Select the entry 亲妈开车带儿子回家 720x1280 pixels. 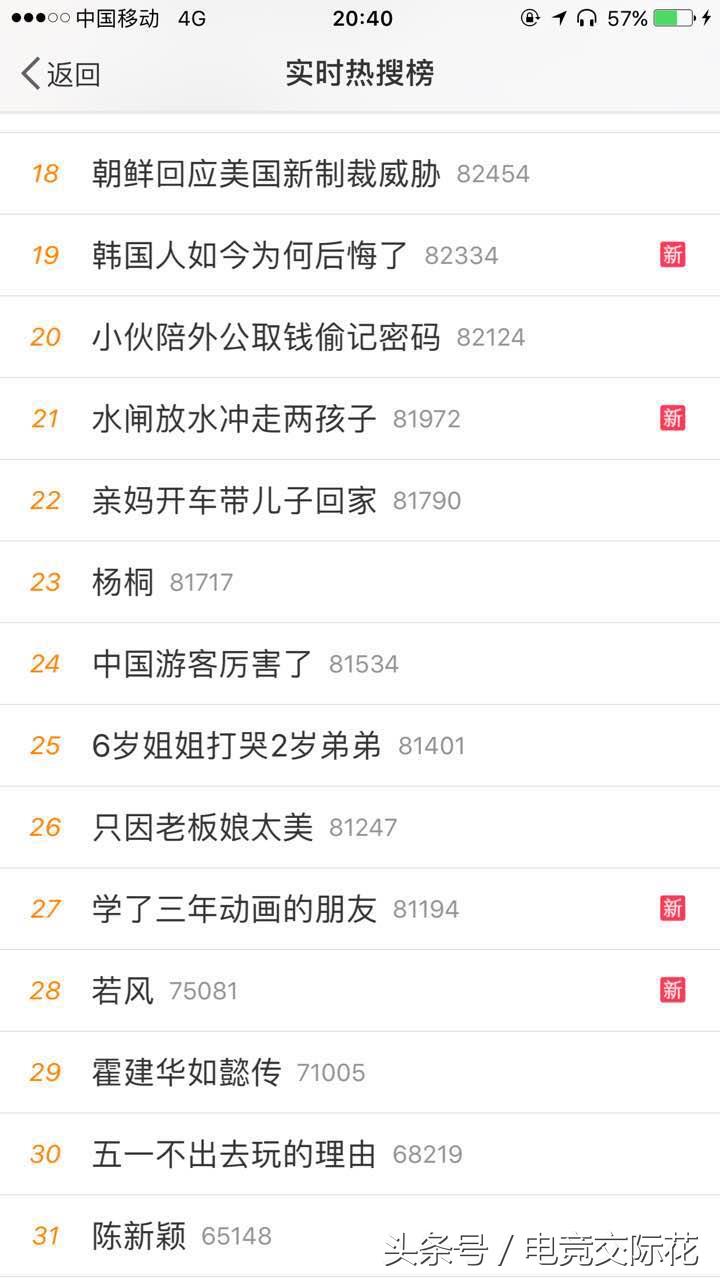pyautogui.click(x=360, y=501)
